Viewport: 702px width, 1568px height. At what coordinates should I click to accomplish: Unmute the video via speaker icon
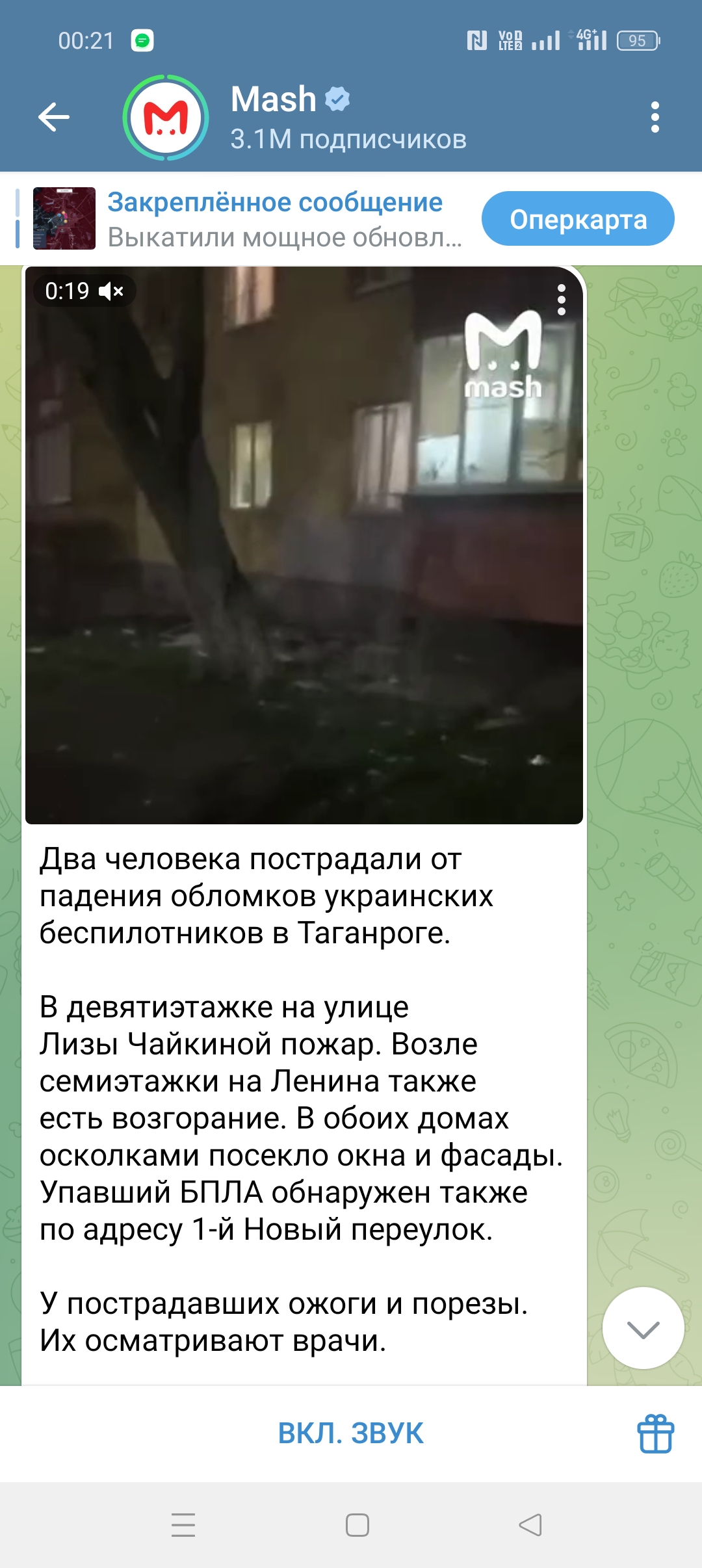pyautogui.click(x=110, y=291)
